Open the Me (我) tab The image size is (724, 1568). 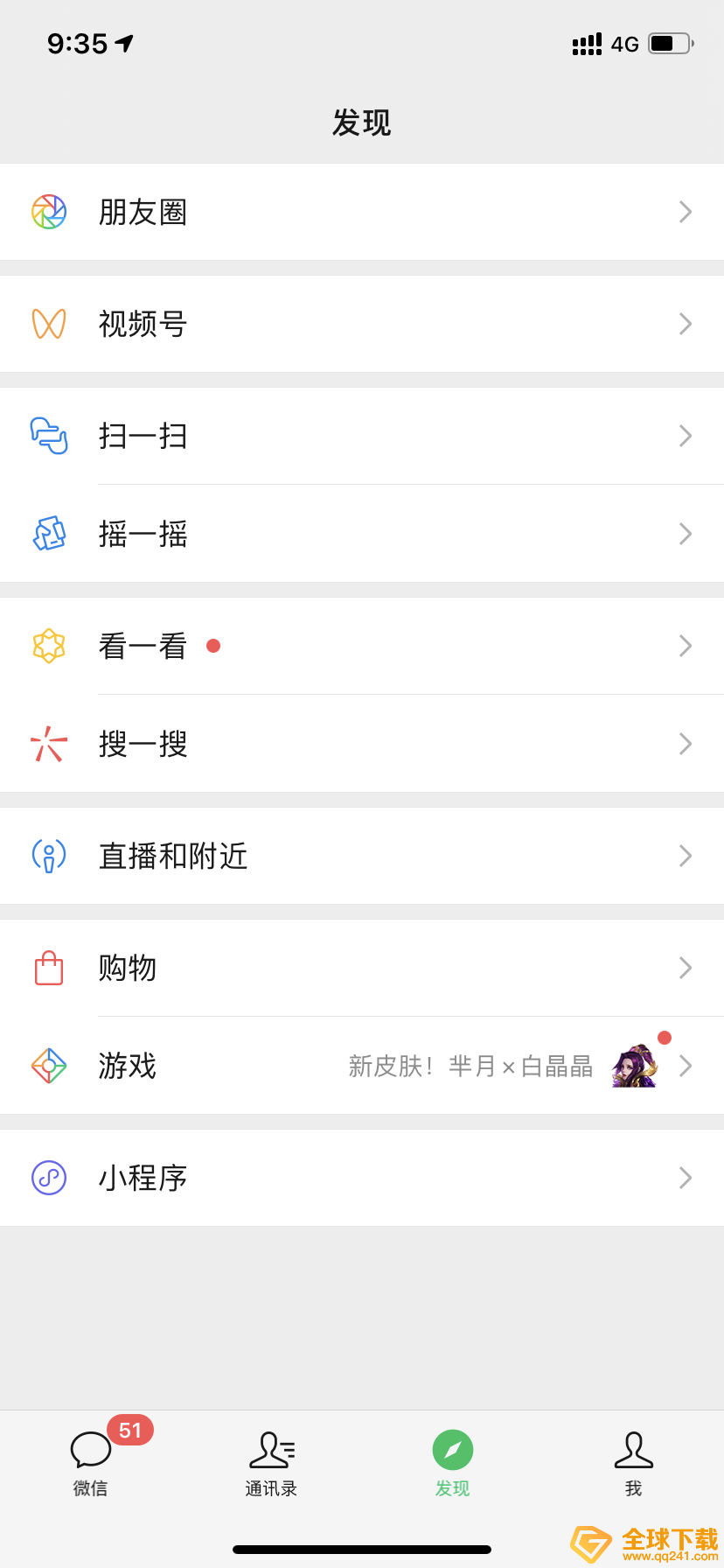(633, 1463)
